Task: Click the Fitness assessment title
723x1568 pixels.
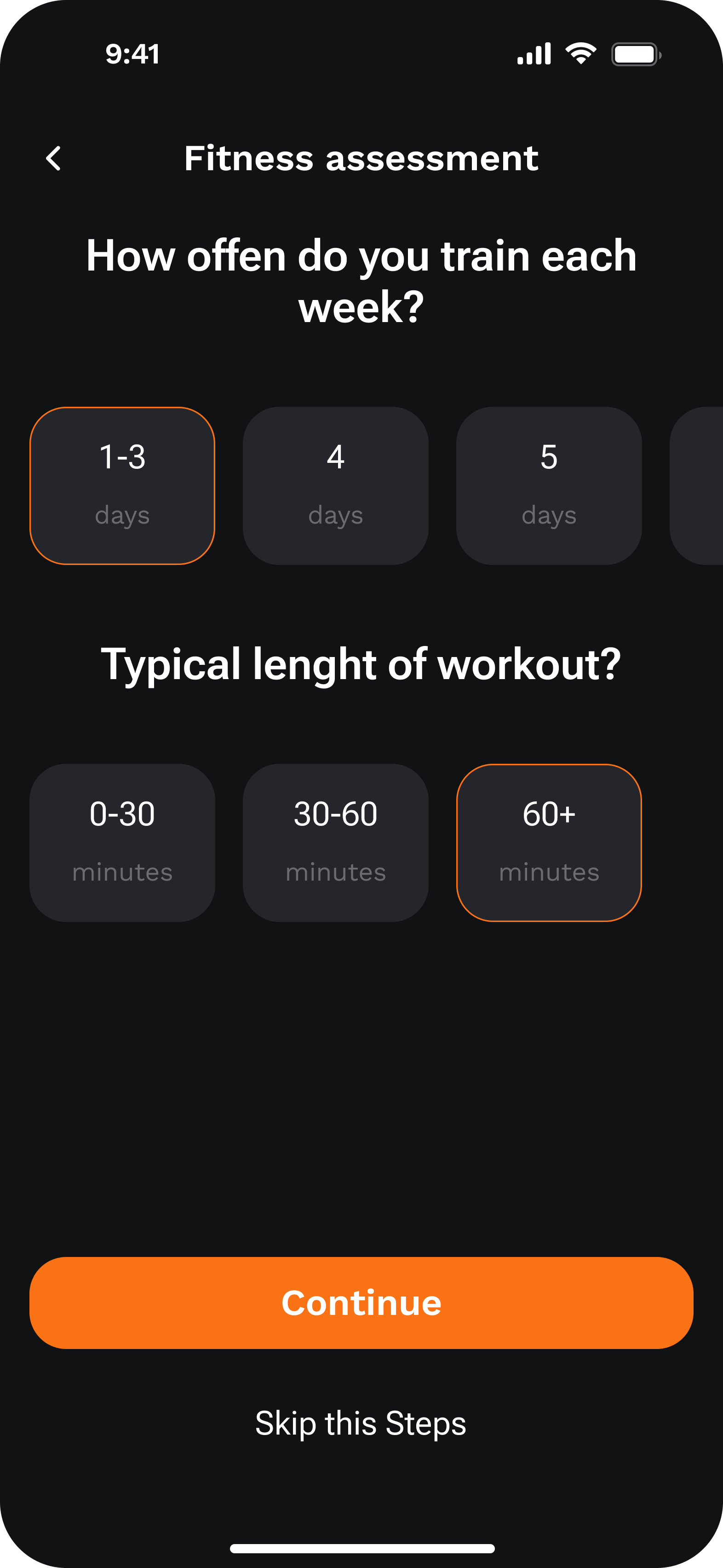Action: tap(361, 158)
